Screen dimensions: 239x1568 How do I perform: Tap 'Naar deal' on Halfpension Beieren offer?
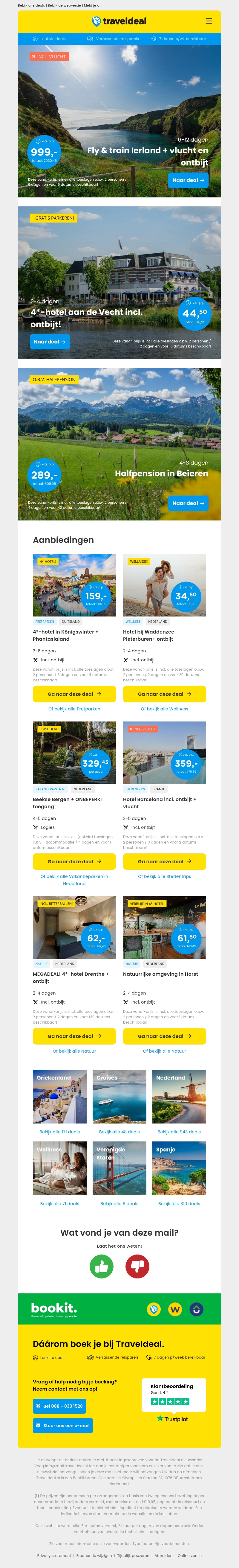point(188,503)
